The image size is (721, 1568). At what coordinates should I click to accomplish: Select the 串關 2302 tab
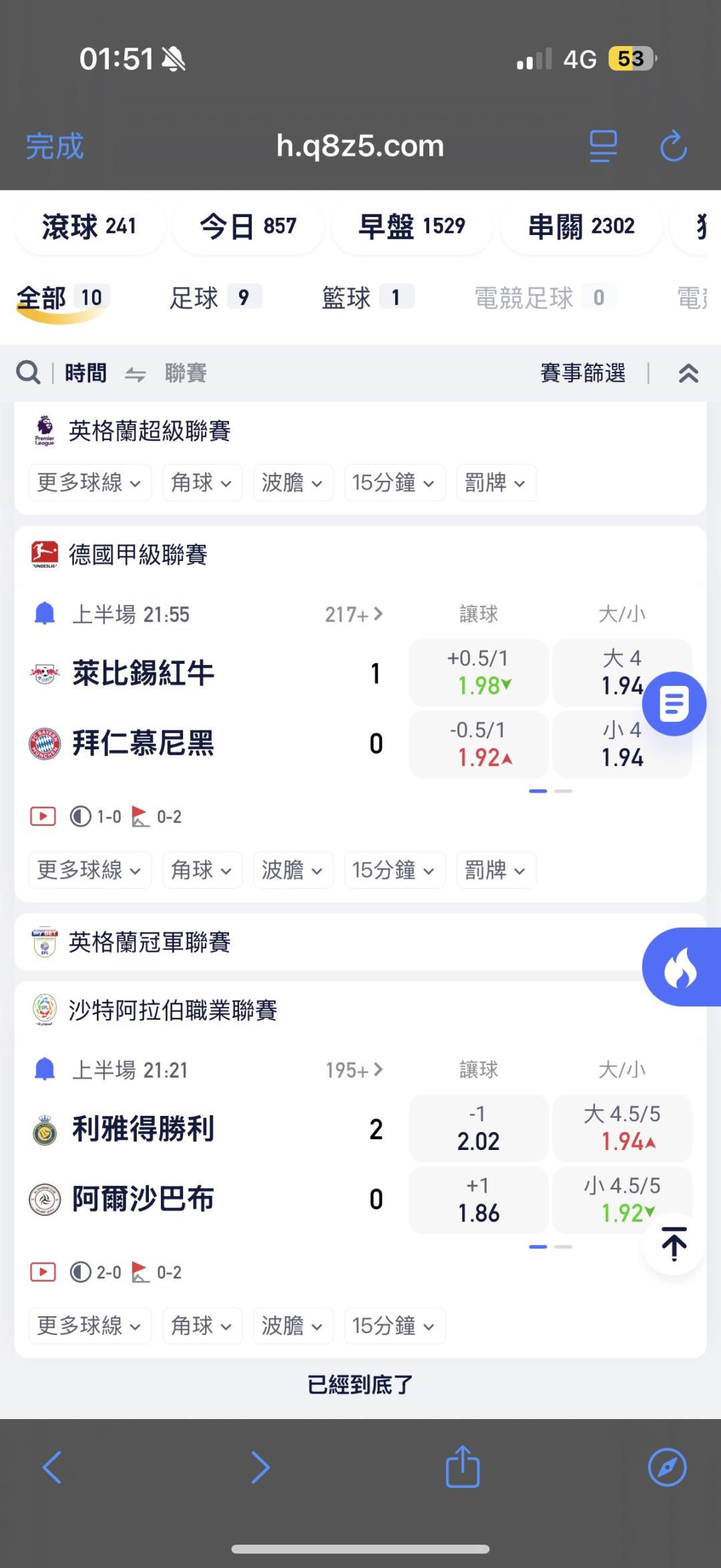pyautogui.click(x=581, y=227)
